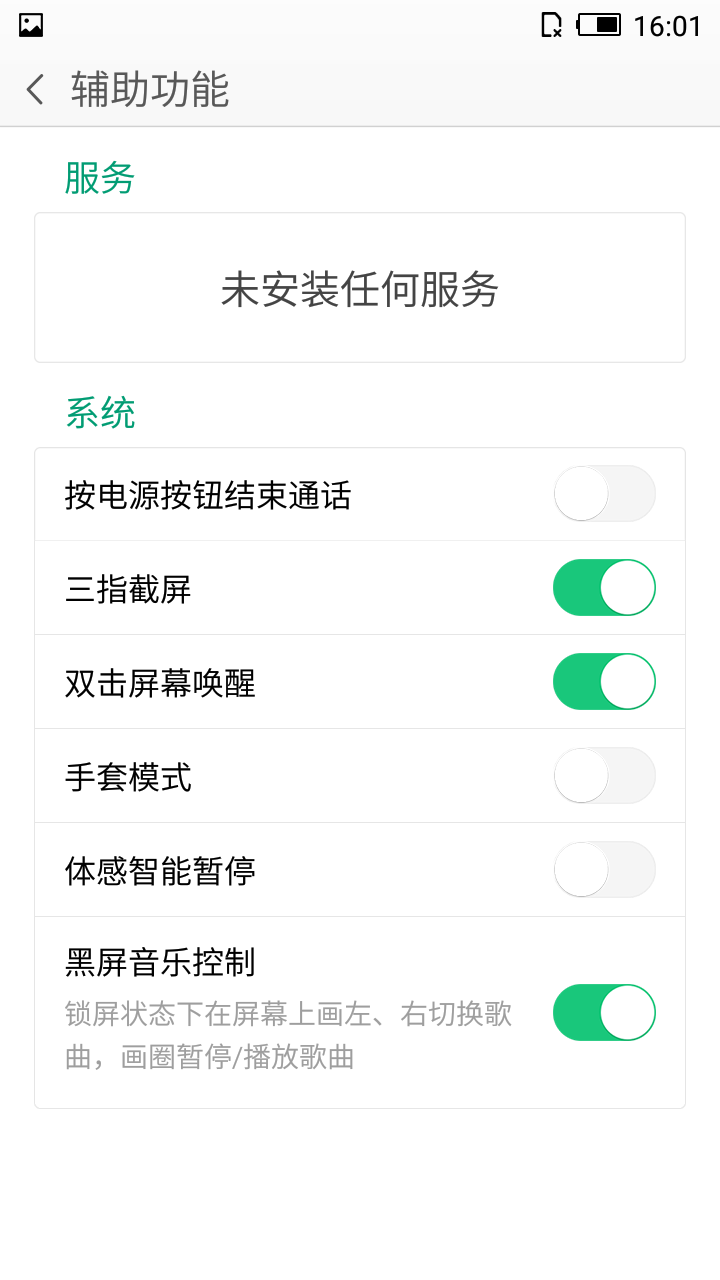This screenshot has width=720, height=1280.
Task: Turn on 体感智能暂停
Action: (x=604, y=869)
